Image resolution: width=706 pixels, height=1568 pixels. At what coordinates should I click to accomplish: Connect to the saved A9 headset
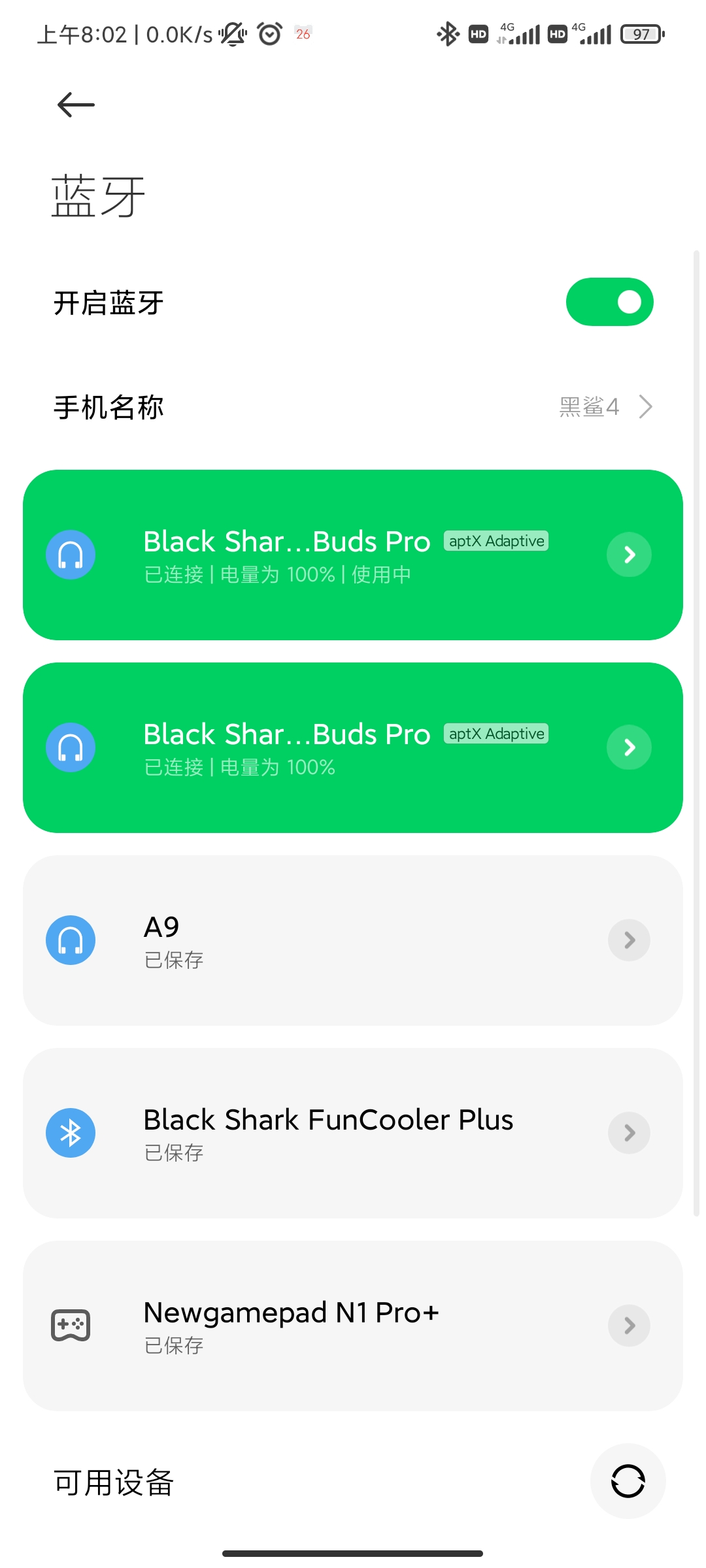[x=353, y=940]
